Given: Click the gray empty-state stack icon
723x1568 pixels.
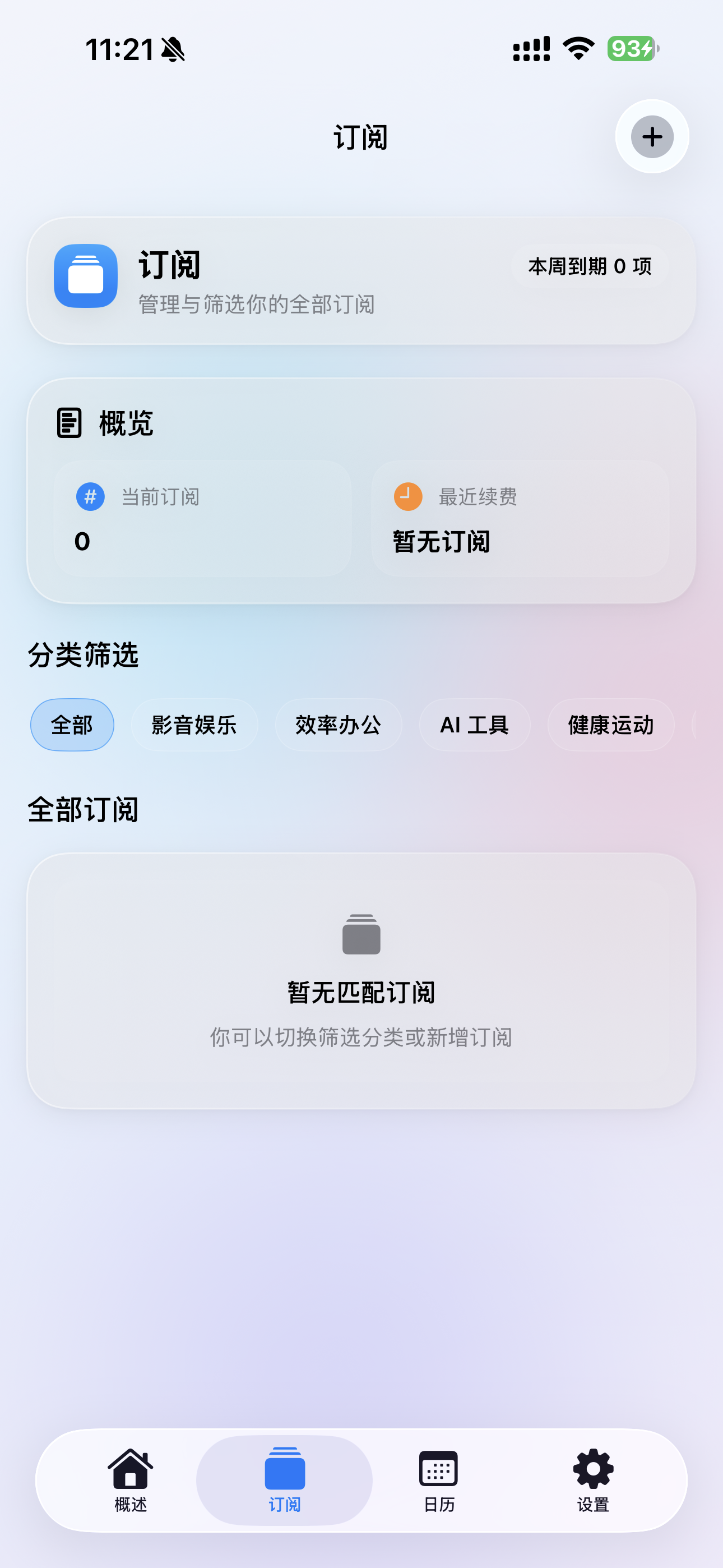Looking at the screenshot, I should 361,935.
